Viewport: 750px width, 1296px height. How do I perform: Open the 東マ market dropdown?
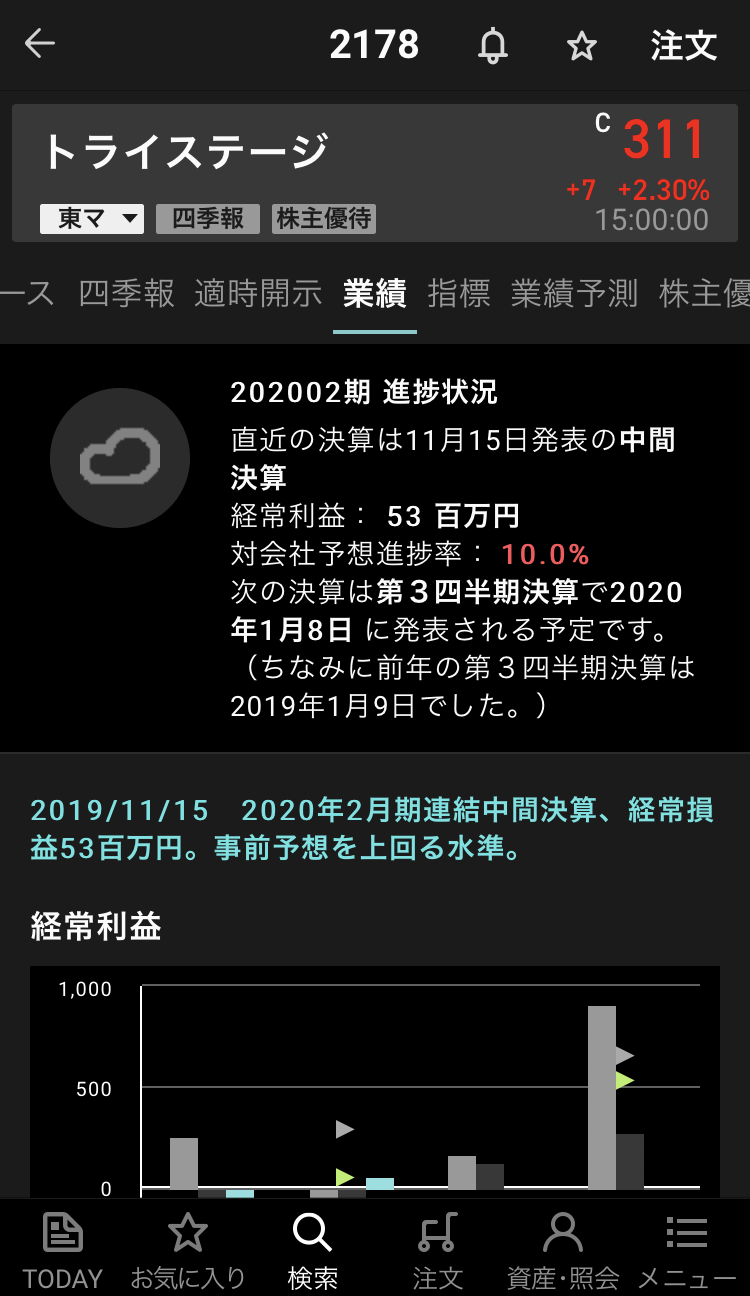92,219
